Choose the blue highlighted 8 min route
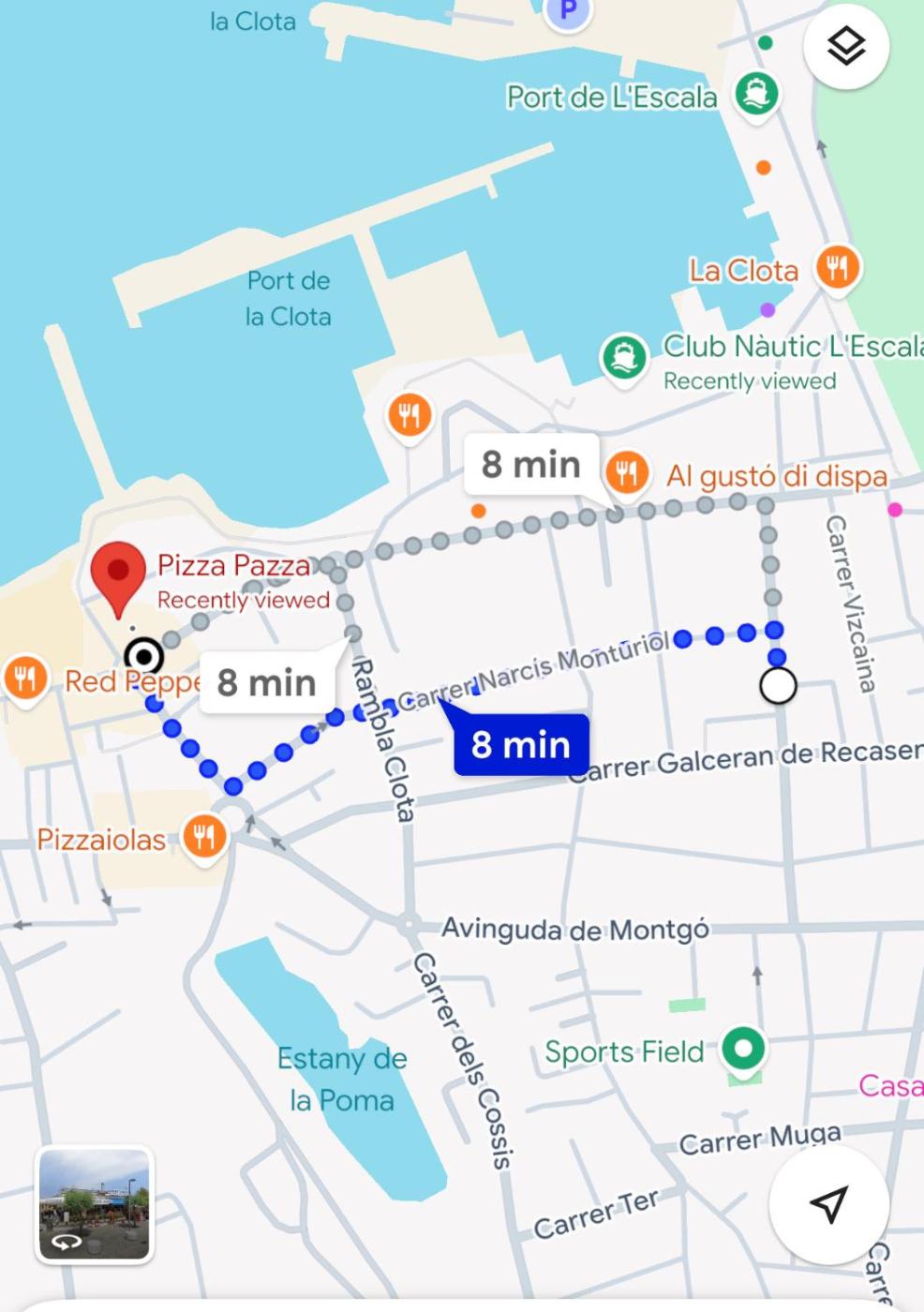The width and height of the screenshot is (924, 1312). [521, 745]
